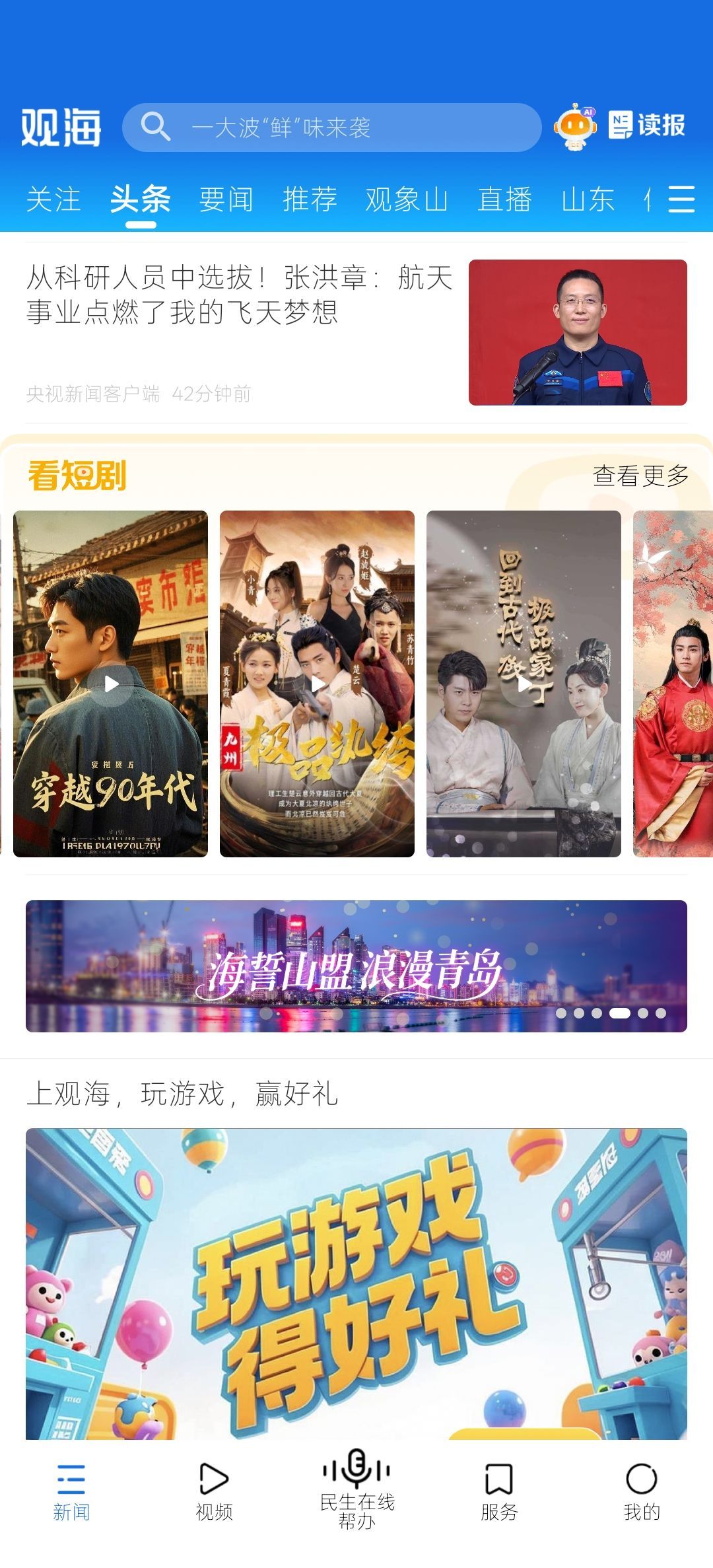Select the 推荐 tab
The height and width of the screenshot is (1568, 713).
click(310, 199)
